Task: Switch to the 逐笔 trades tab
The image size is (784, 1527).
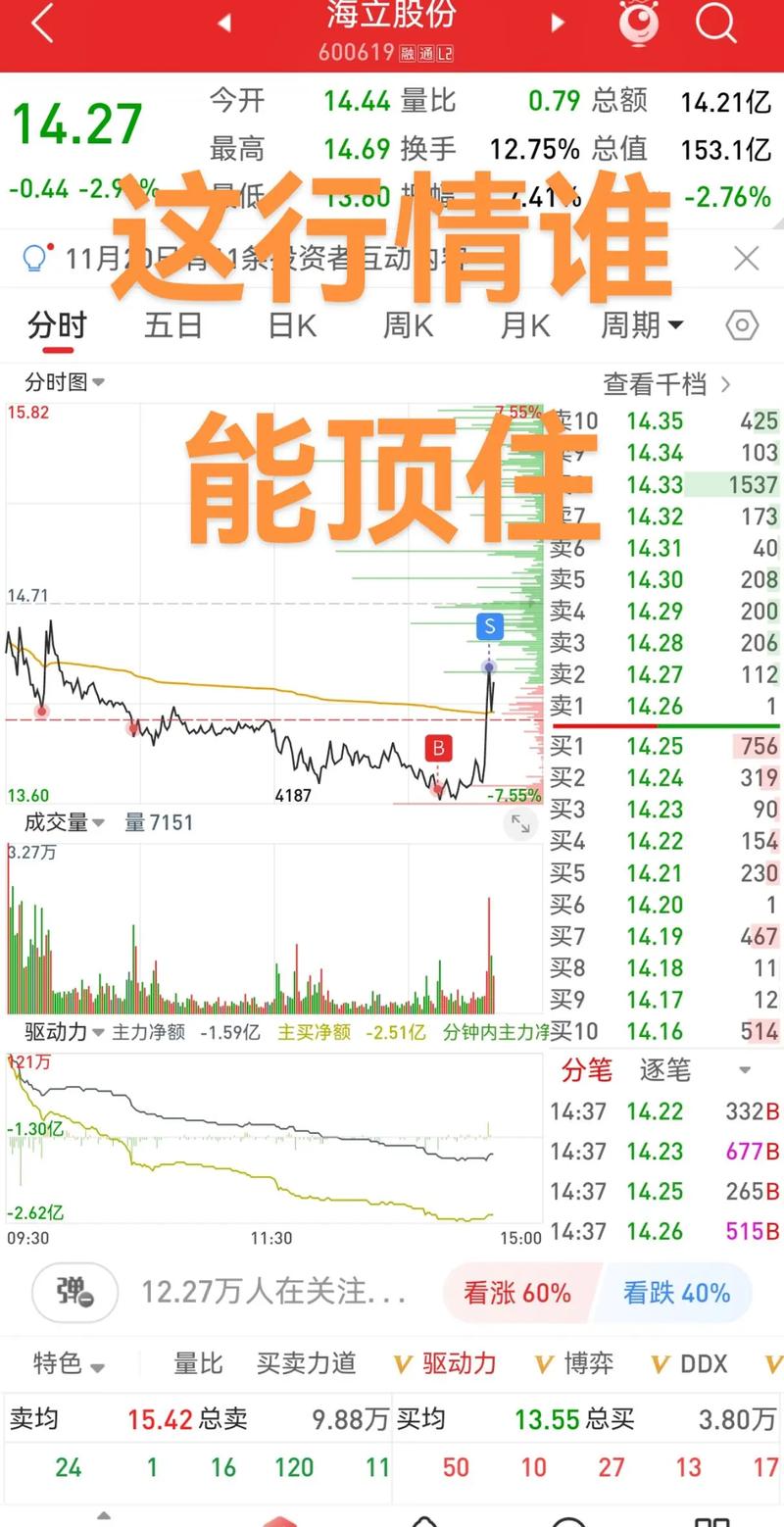Action: [665, 1070]
